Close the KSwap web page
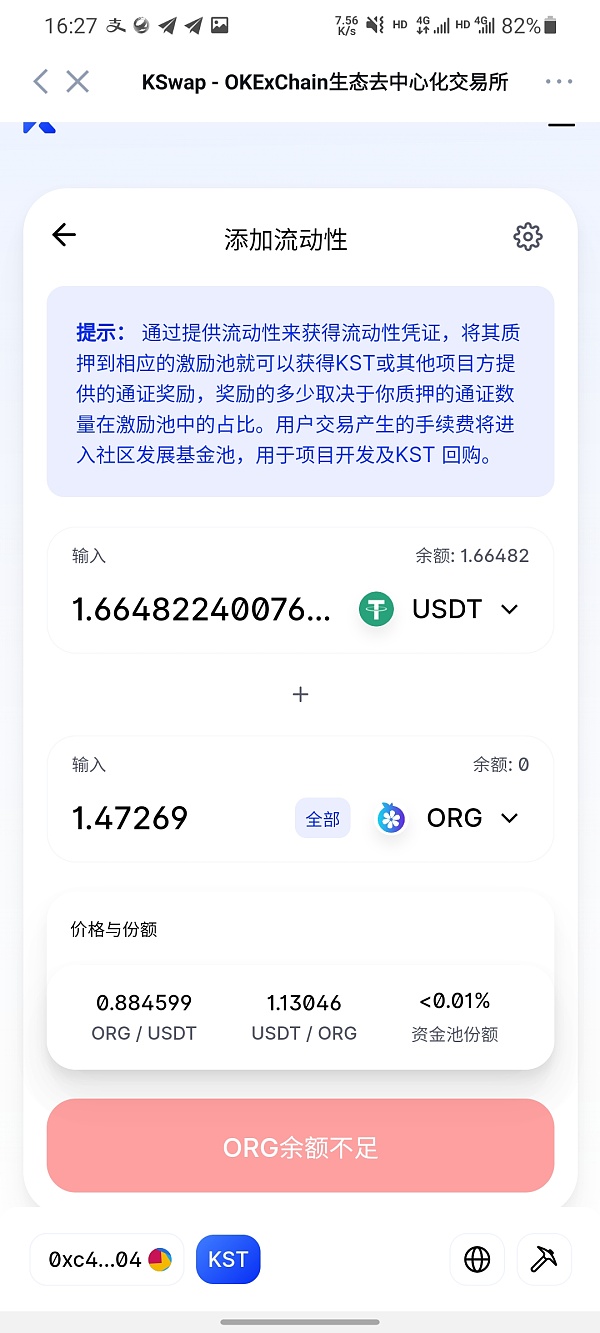Screen dimensions: 600x1333 78,82
